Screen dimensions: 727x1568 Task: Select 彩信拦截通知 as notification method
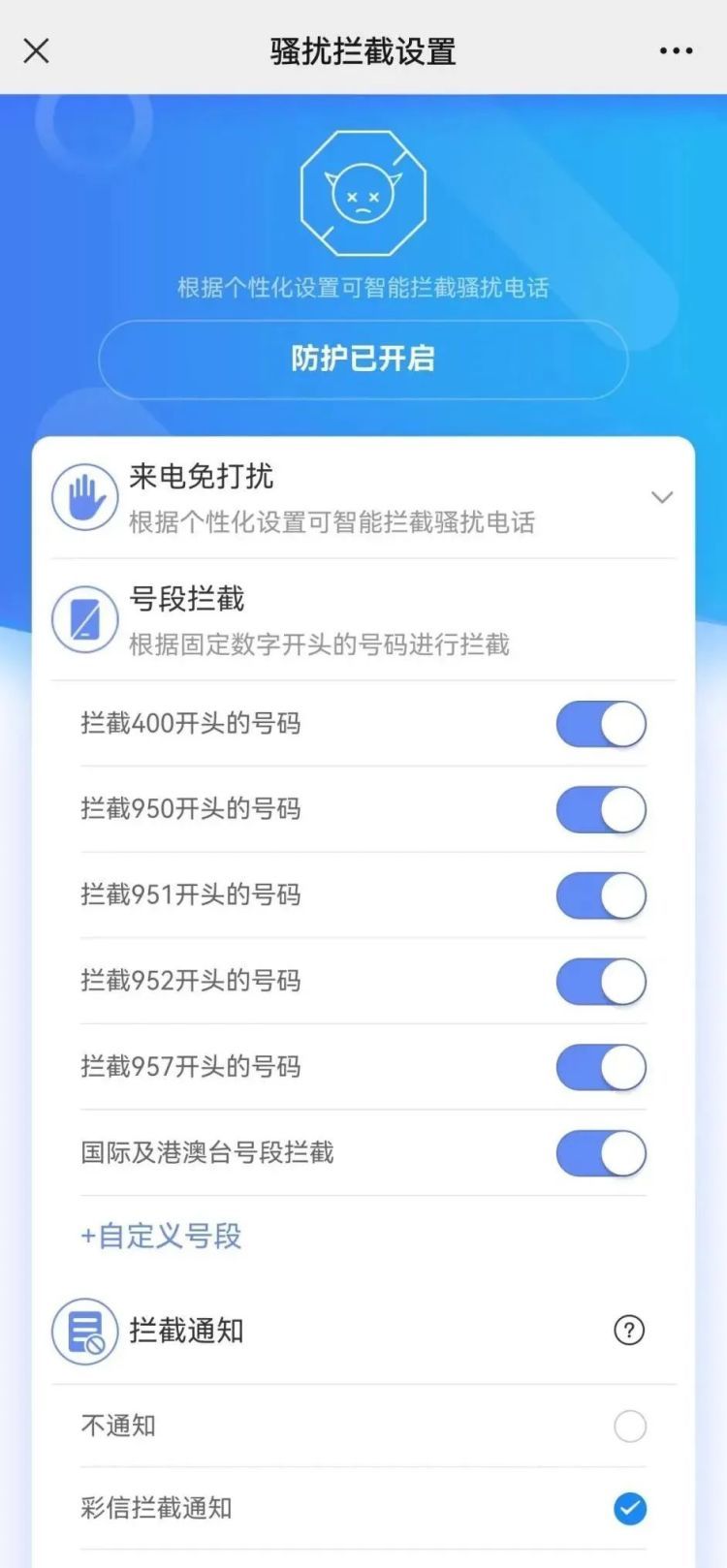tap(629, 1509)
